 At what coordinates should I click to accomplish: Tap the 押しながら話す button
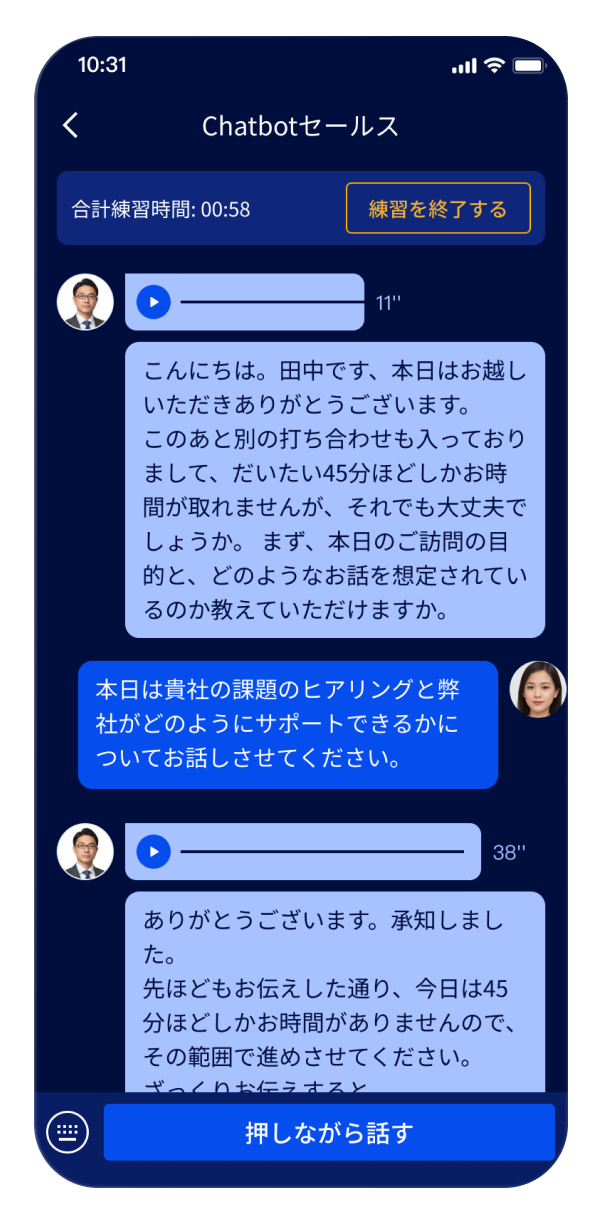point(329,1133)
